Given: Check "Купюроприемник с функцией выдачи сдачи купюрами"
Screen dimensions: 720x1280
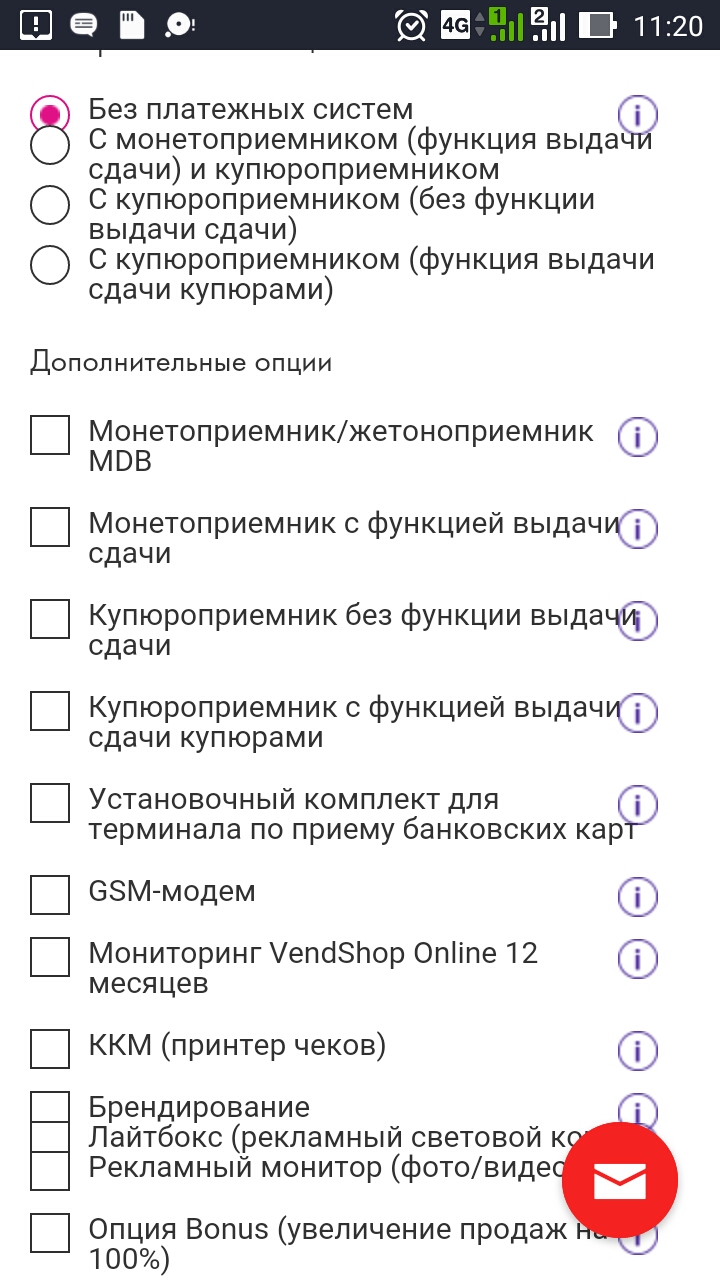Looking at the screenshot, I should (x=50, y=711).
